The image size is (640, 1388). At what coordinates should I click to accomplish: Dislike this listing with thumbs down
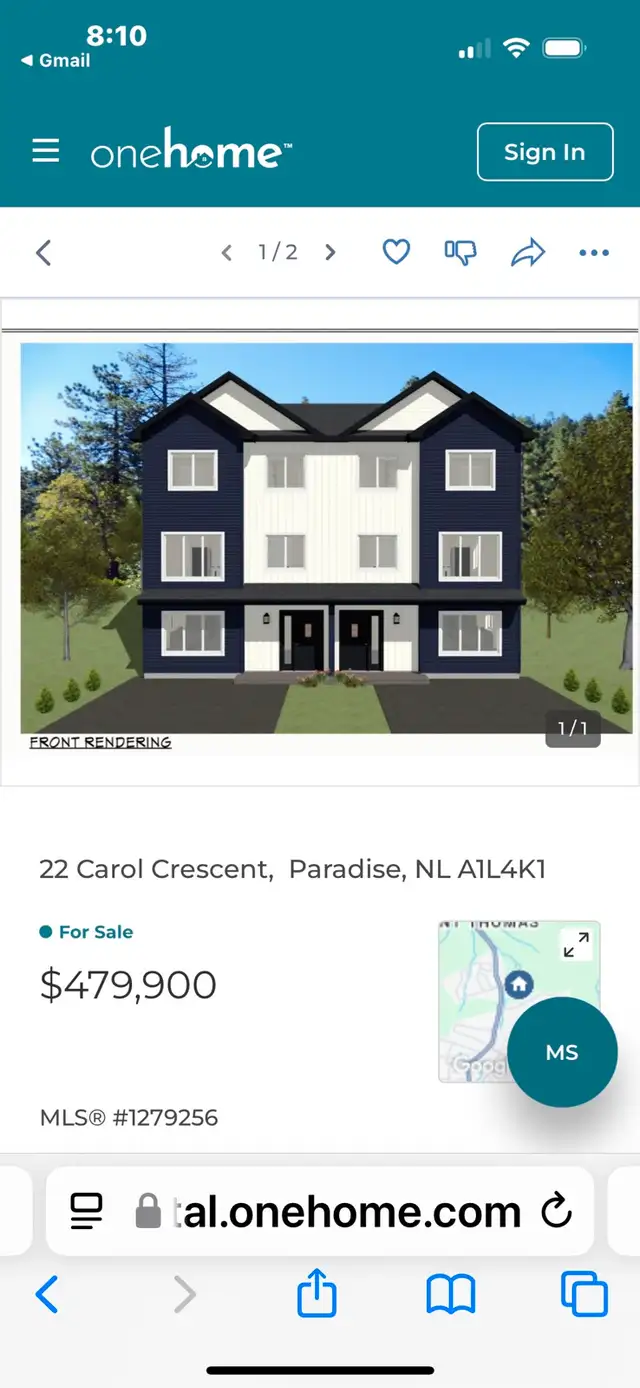click(x=460, y=253)
